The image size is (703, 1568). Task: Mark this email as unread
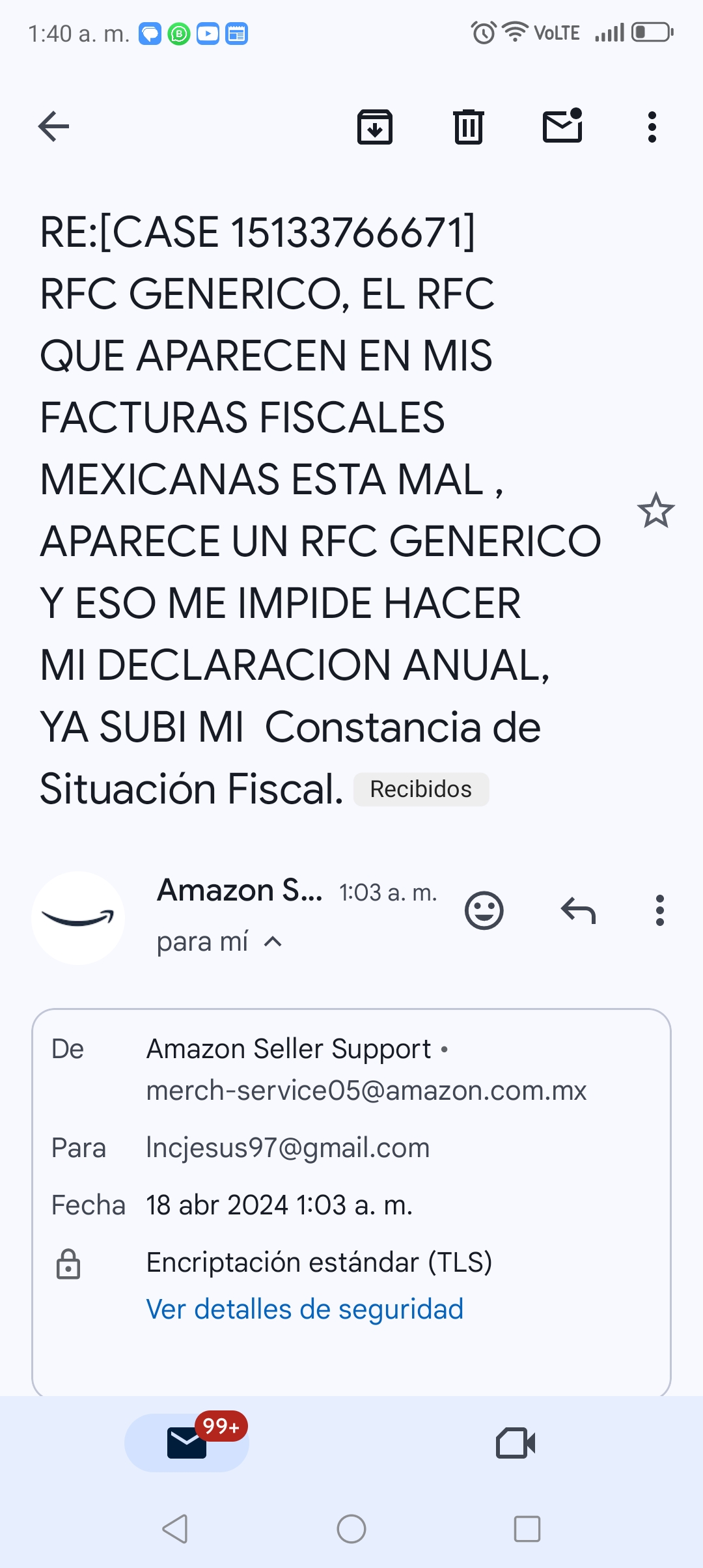tap(562, 125)
